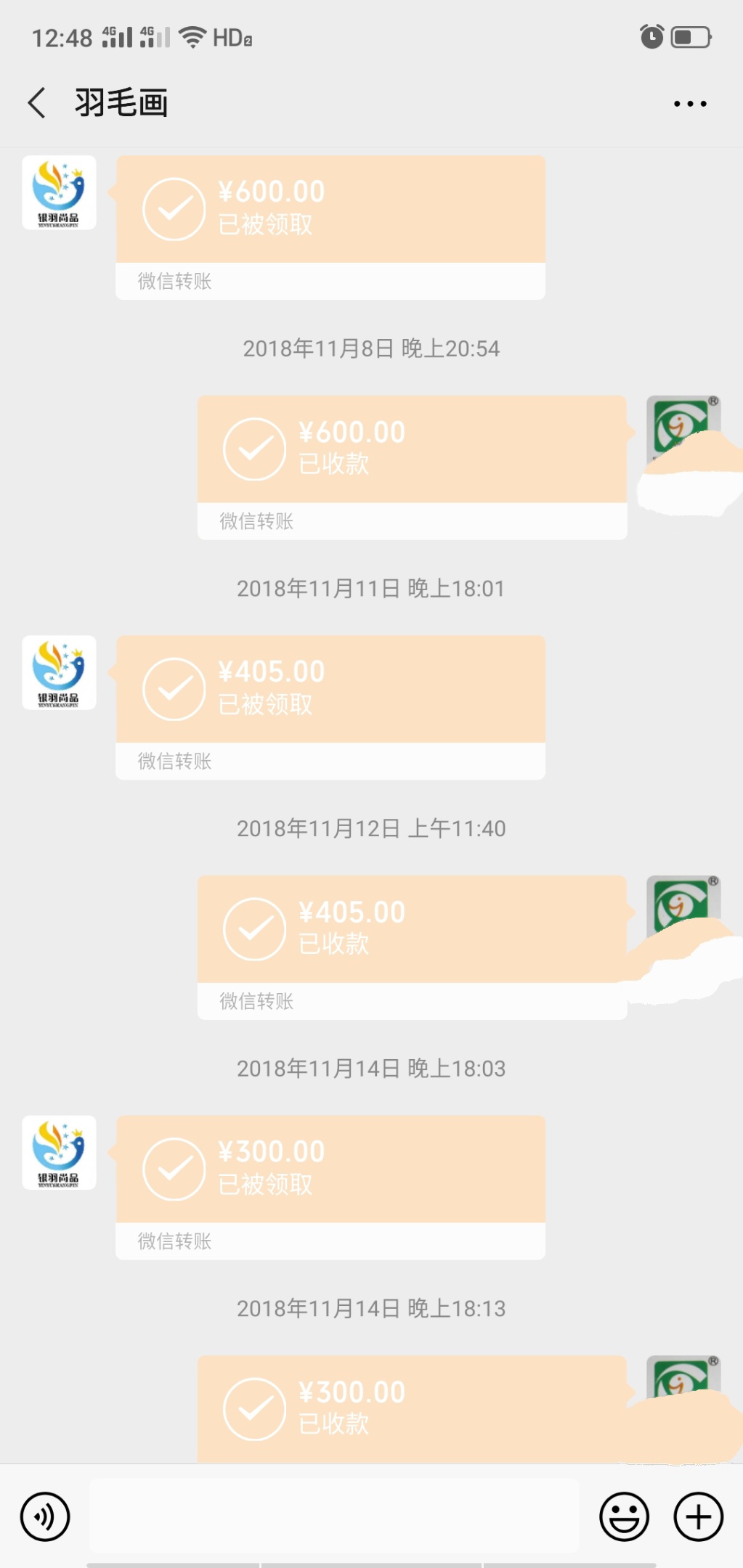
Task: Switch to voice message input
Action: pos(45,1516)
